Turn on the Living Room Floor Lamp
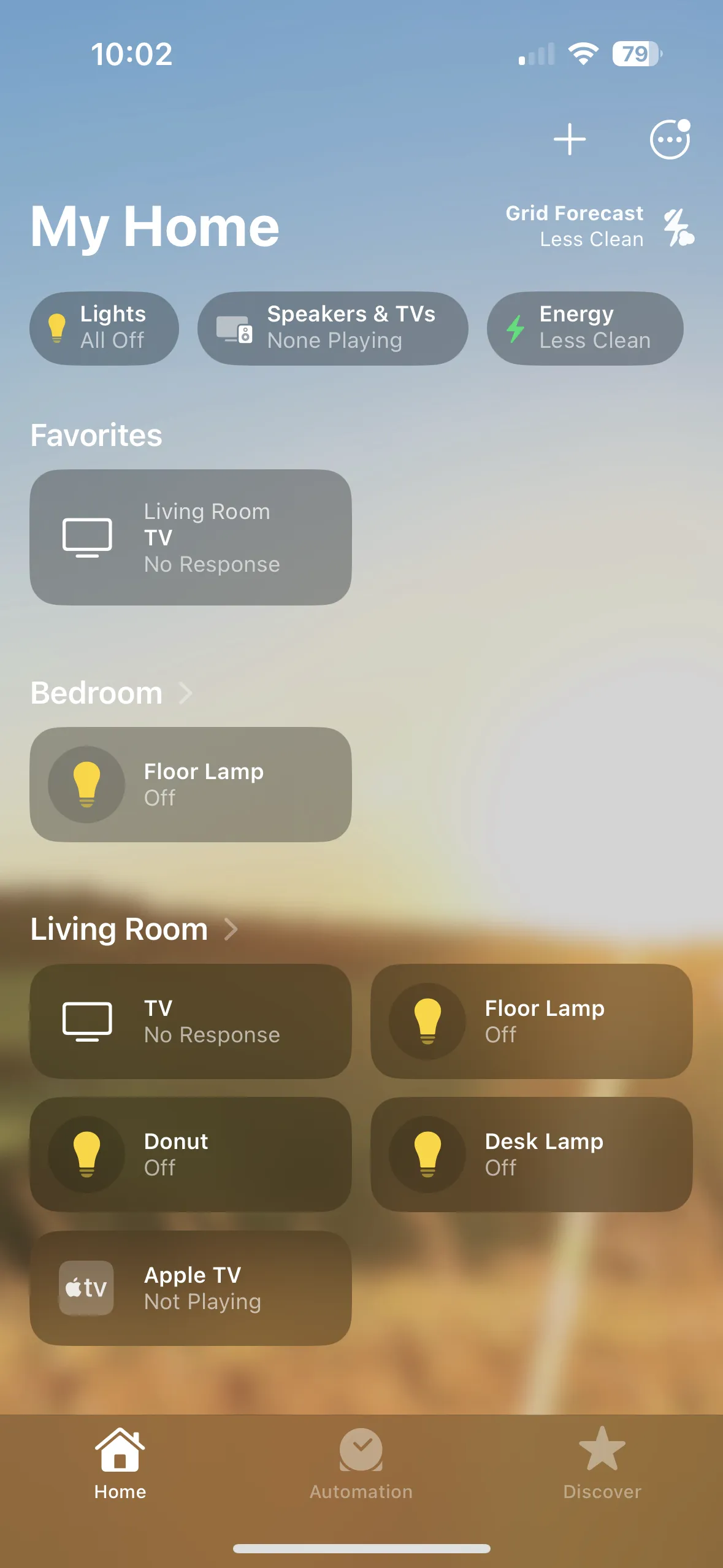 pos(428,1021)
